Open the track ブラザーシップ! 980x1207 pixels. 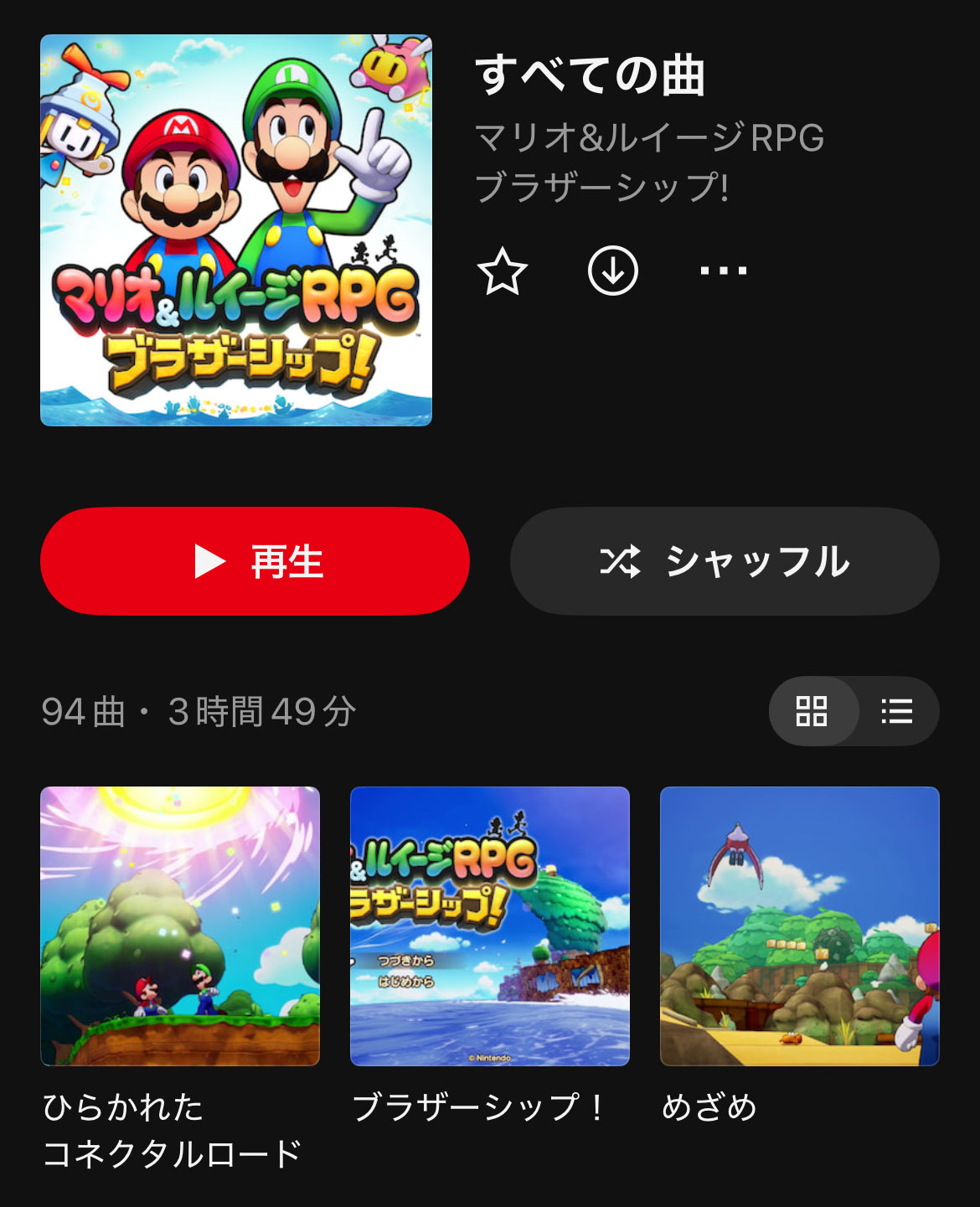coord(489,926)
